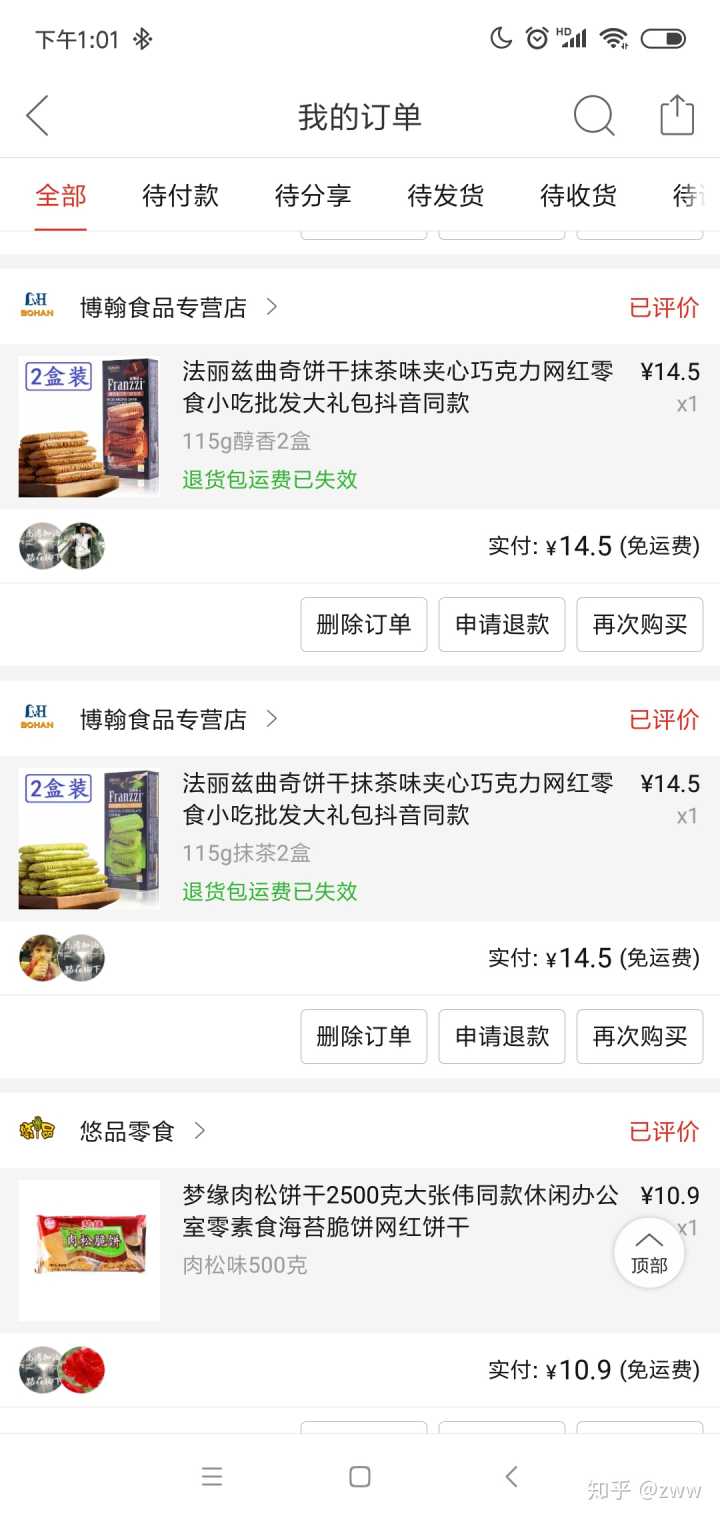This screenshot has width=720, height=1520.
Task: Jump to top with 顶部 button
Action: 649,1251
